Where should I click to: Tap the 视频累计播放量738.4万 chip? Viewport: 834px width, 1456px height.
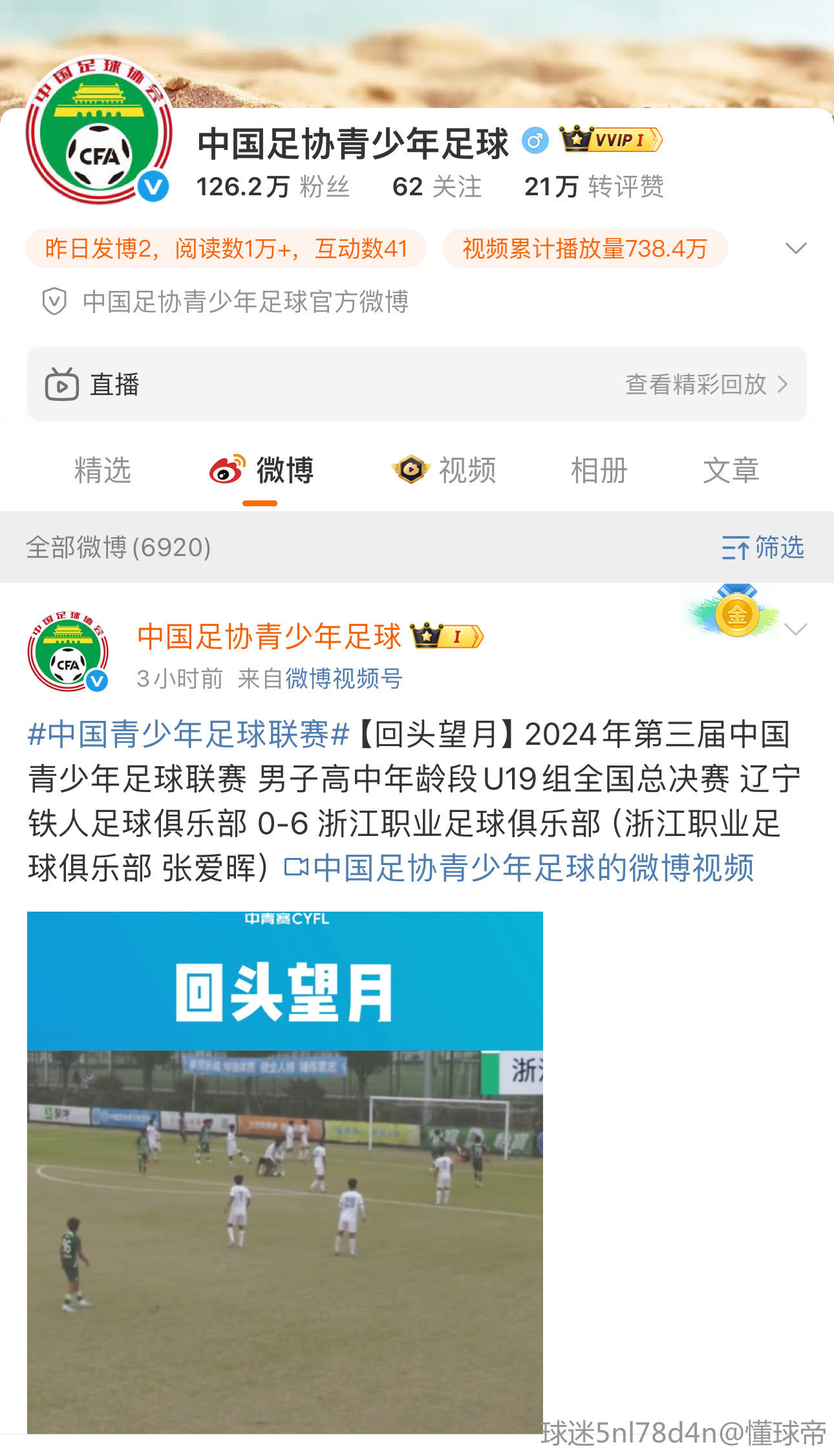coord(585,248)
